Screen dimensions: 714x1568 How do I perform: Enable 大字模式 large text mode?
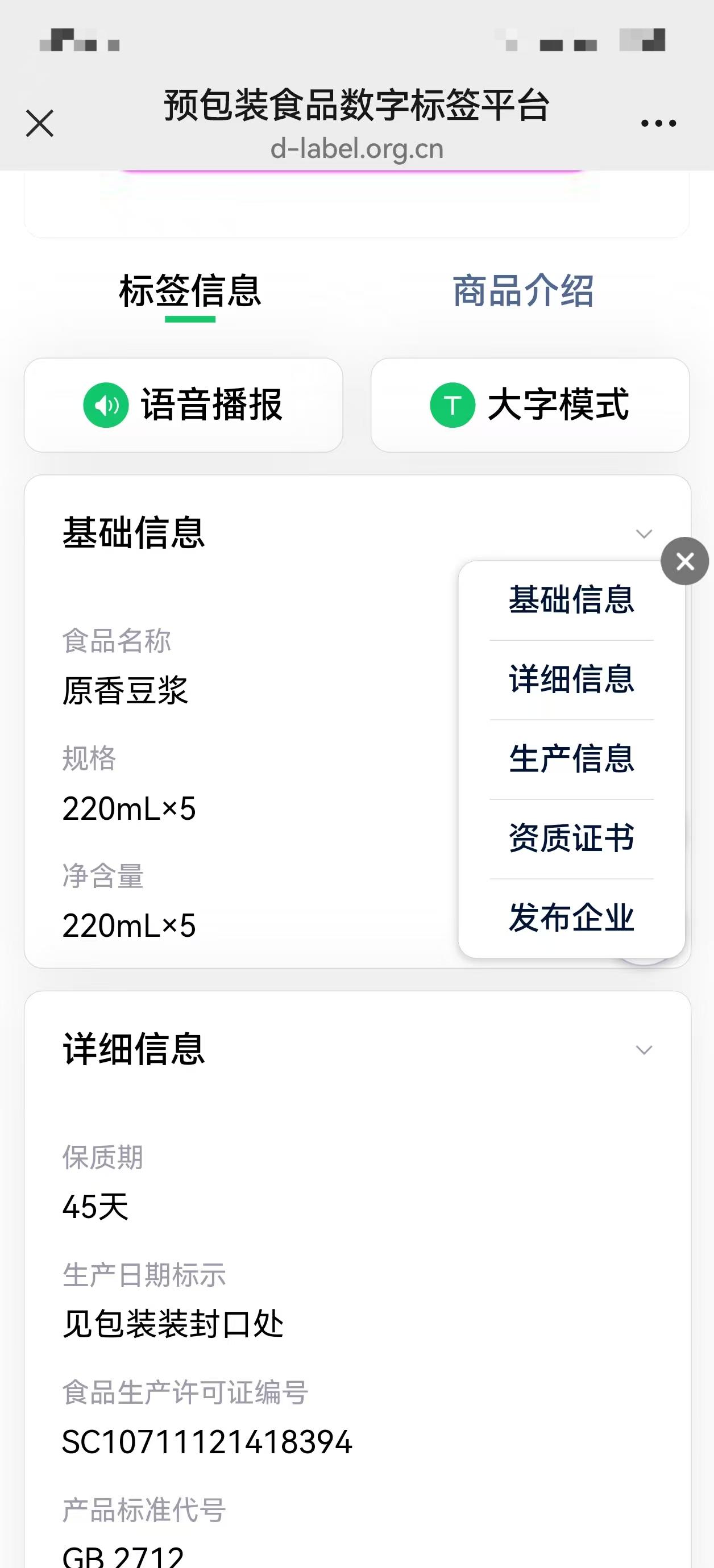coord(530,404)
